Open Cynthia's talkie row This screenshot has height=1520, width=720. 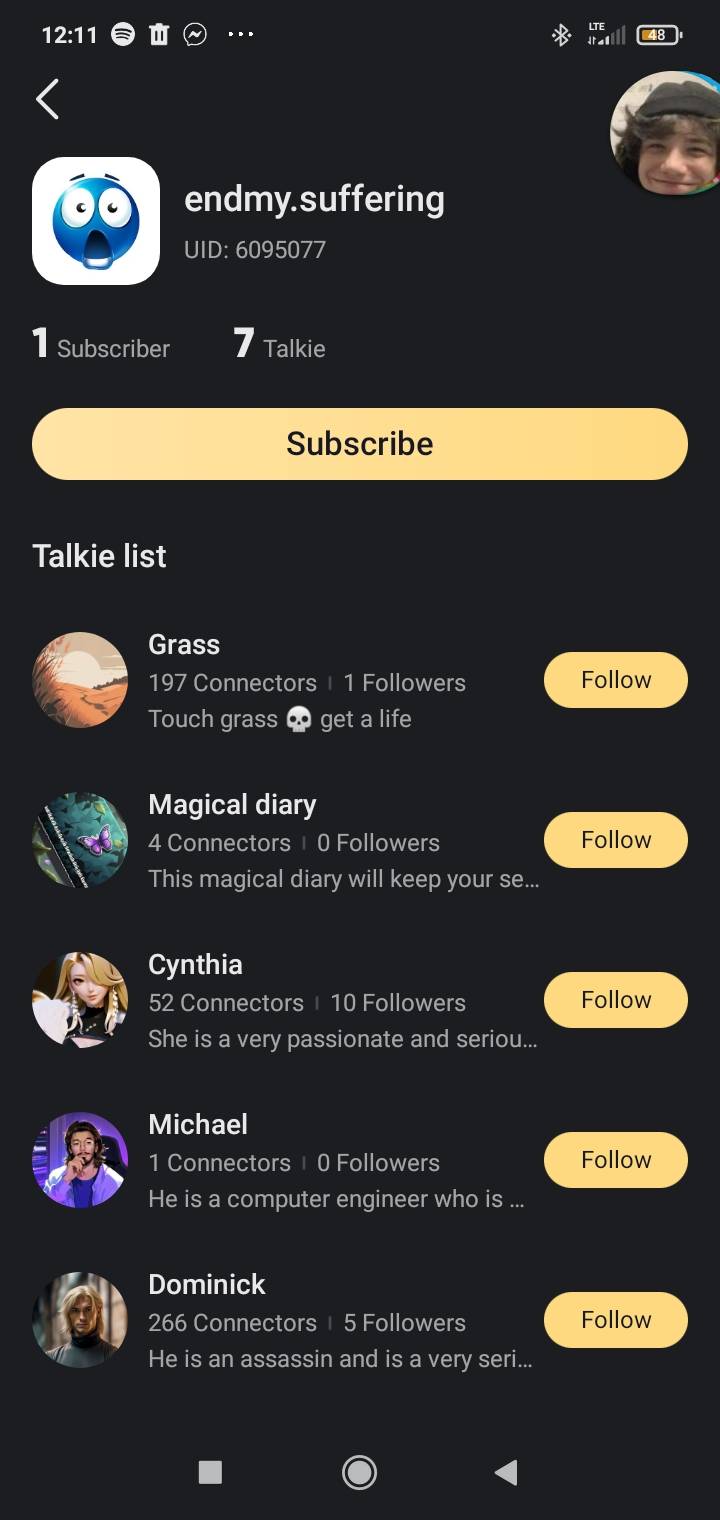pyautogui.click(x=300, y=1001)
